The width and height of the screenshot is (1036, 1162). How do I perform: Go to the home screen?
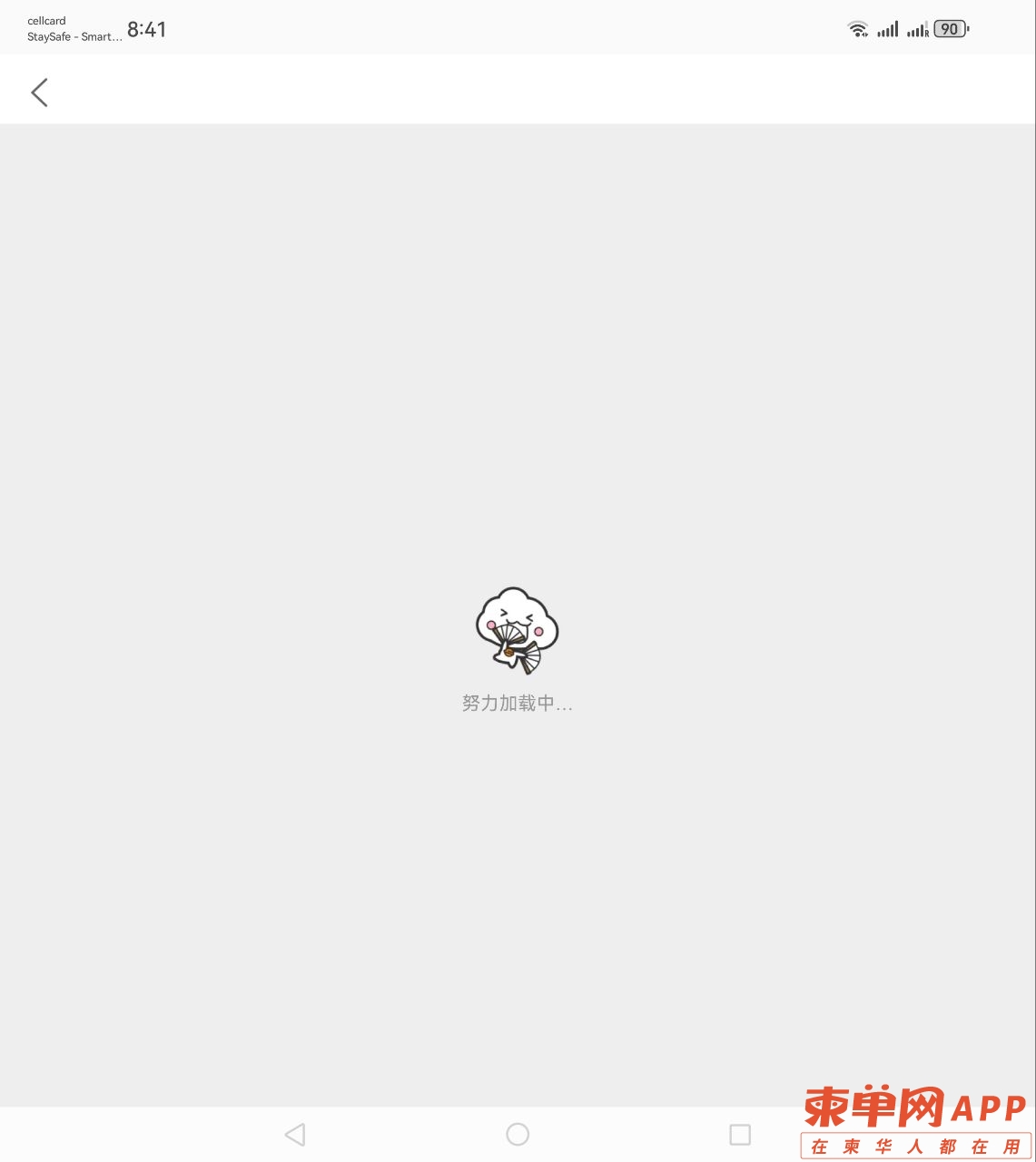point(518,1134)
